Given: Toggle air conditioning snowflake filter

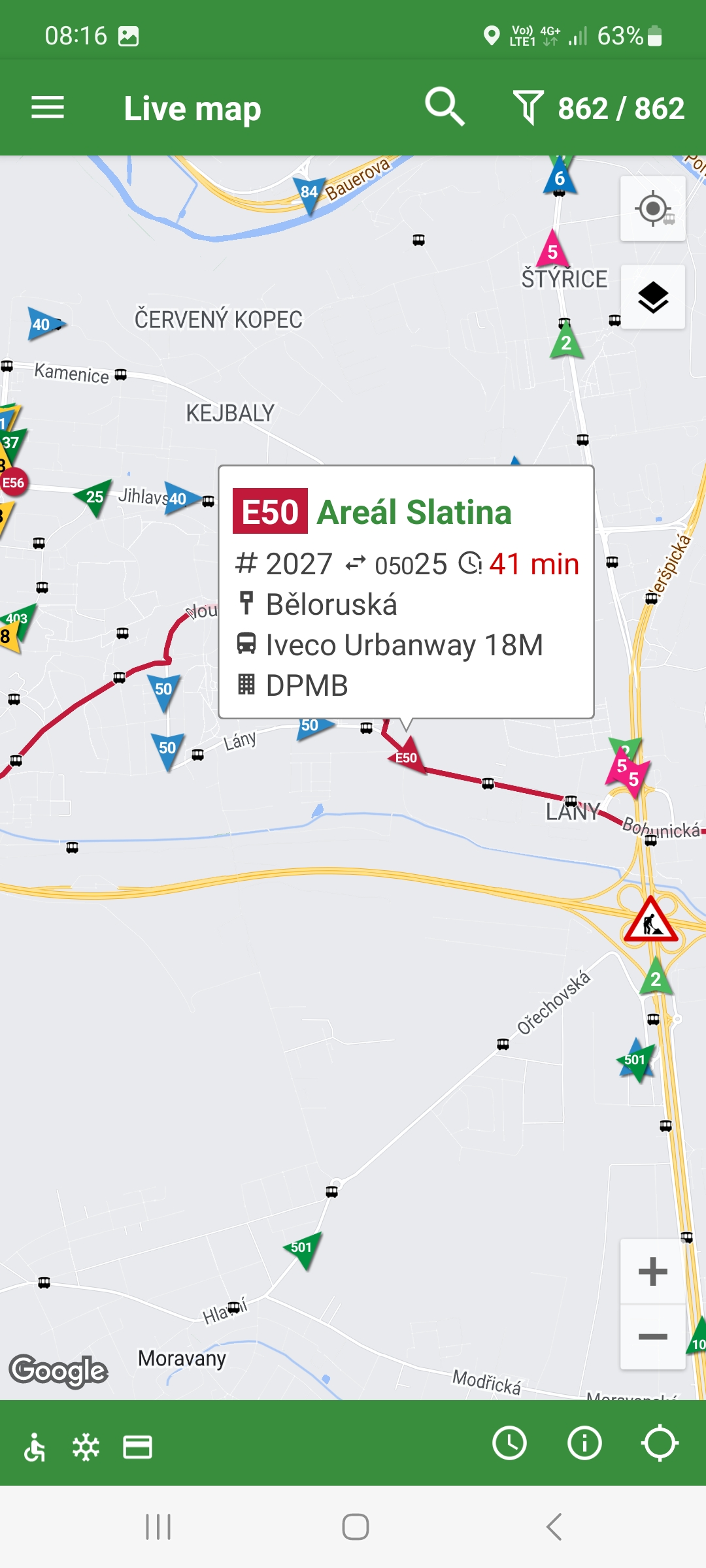Looking at the screenshot, I should pos(86,1447).
